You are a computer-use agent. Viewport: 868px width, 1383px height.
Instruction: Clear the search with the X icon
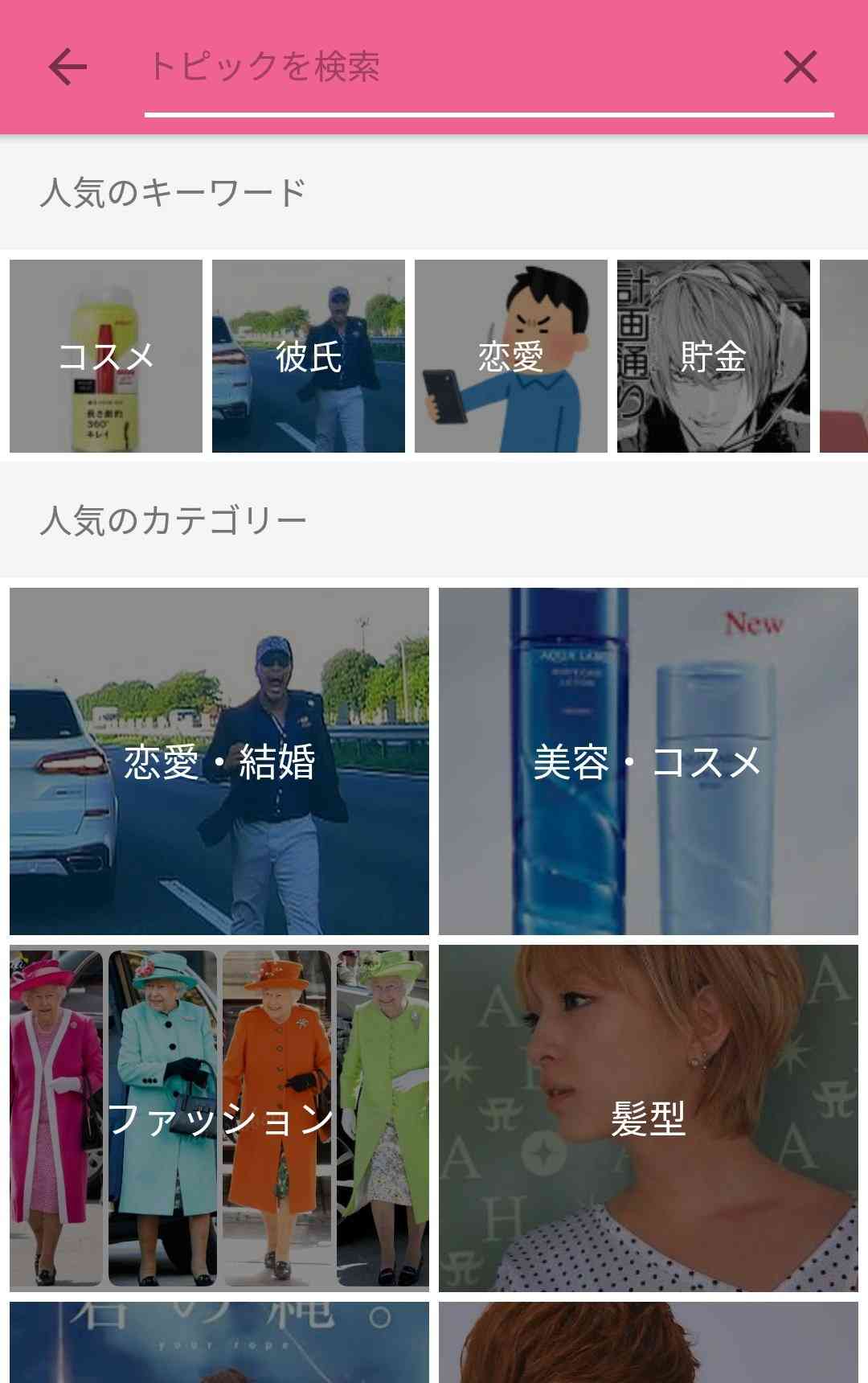pos(800,67)
